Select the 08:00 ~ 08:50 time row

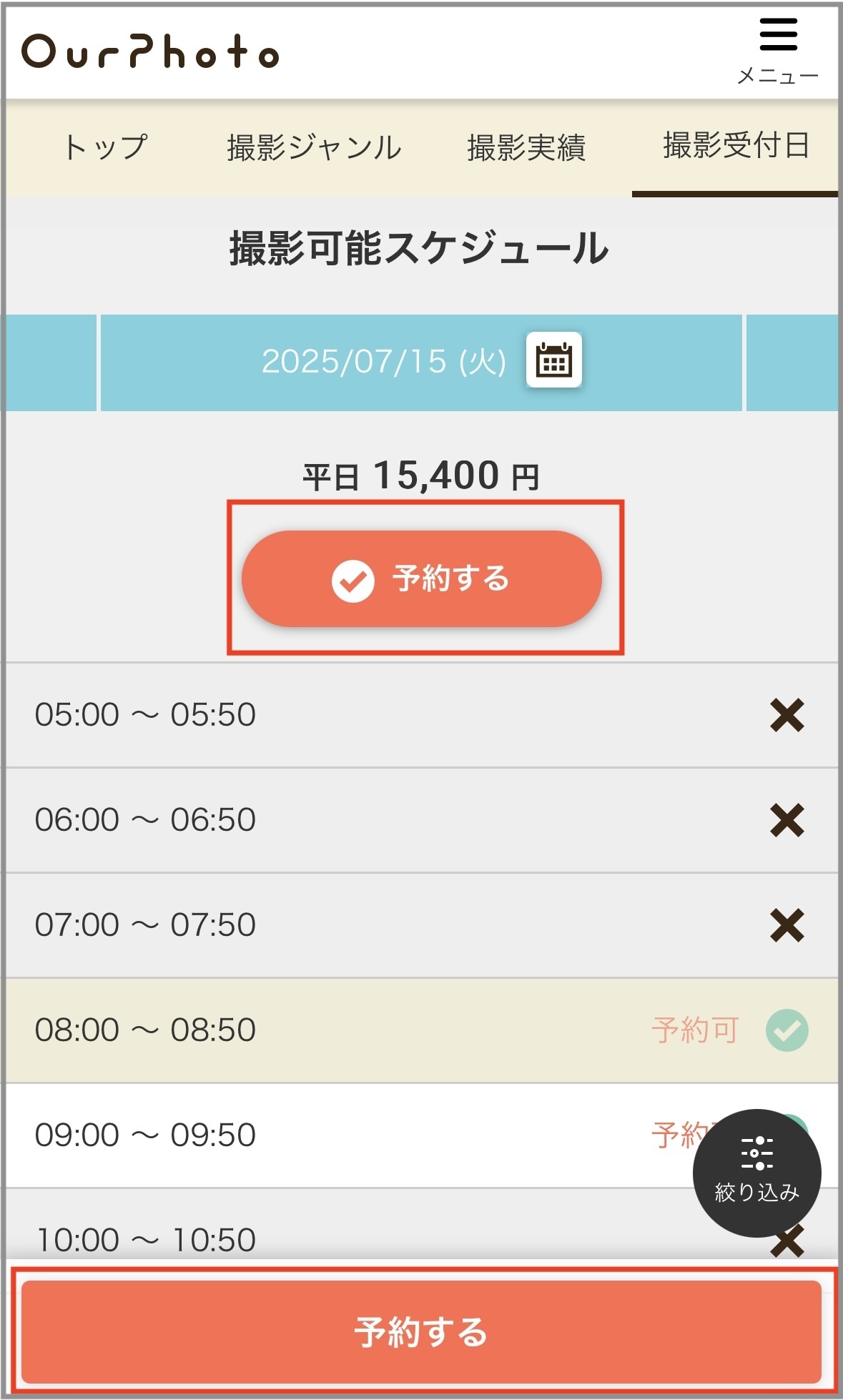point(286,1030)
